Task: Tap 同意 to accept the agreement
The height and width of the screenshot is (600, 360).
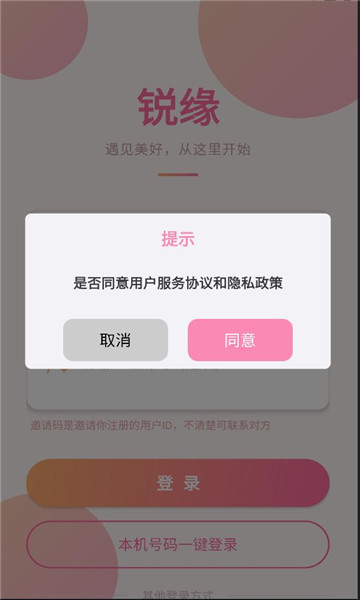Action: (x=240, y=340)
